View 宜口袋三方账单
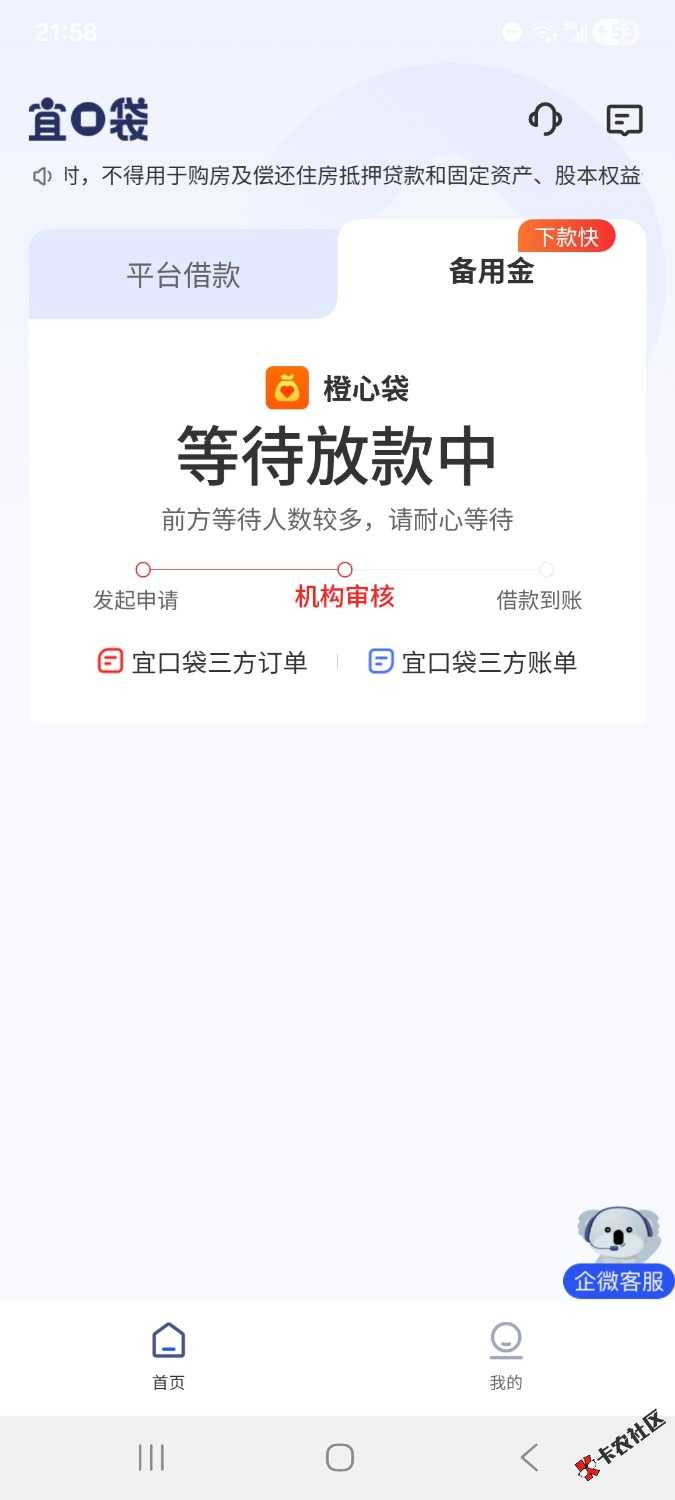This screenshot has height=1500, width=675. click(473, 662)
